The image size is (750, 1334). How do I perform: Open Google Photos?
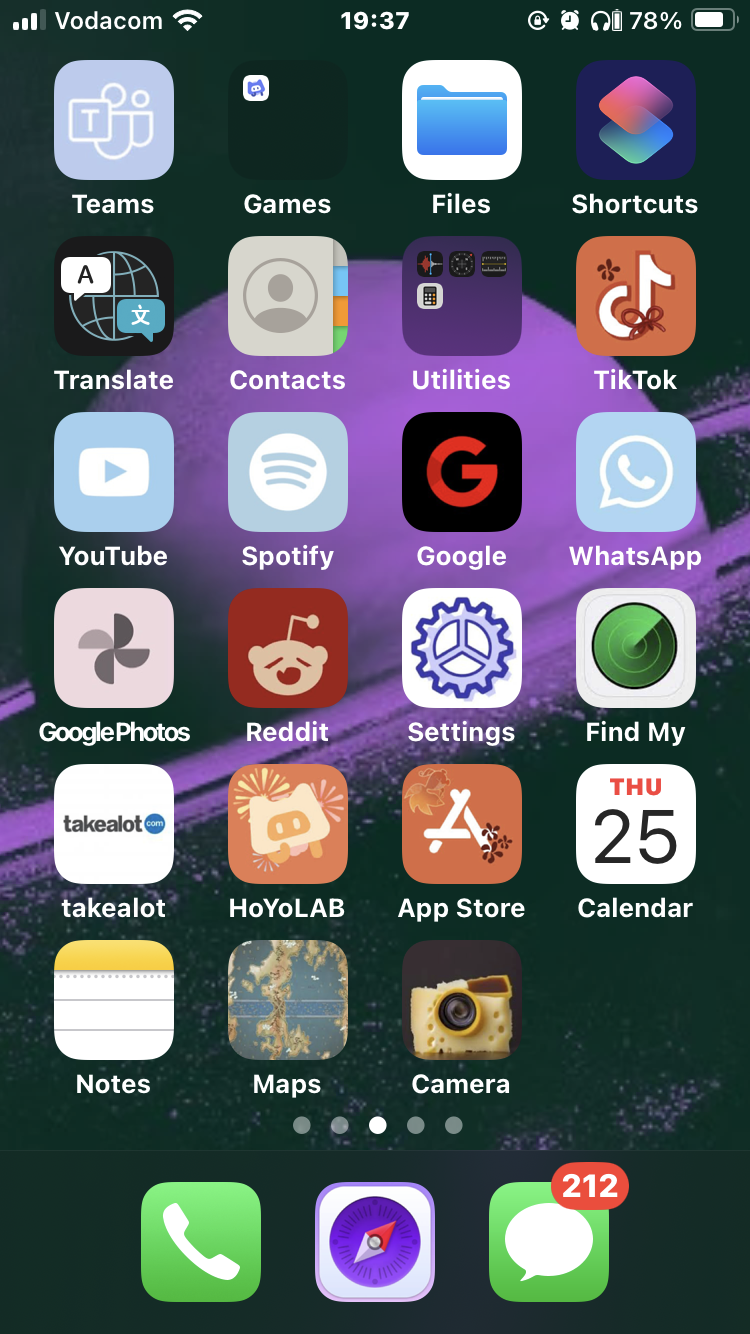(113, 648)
